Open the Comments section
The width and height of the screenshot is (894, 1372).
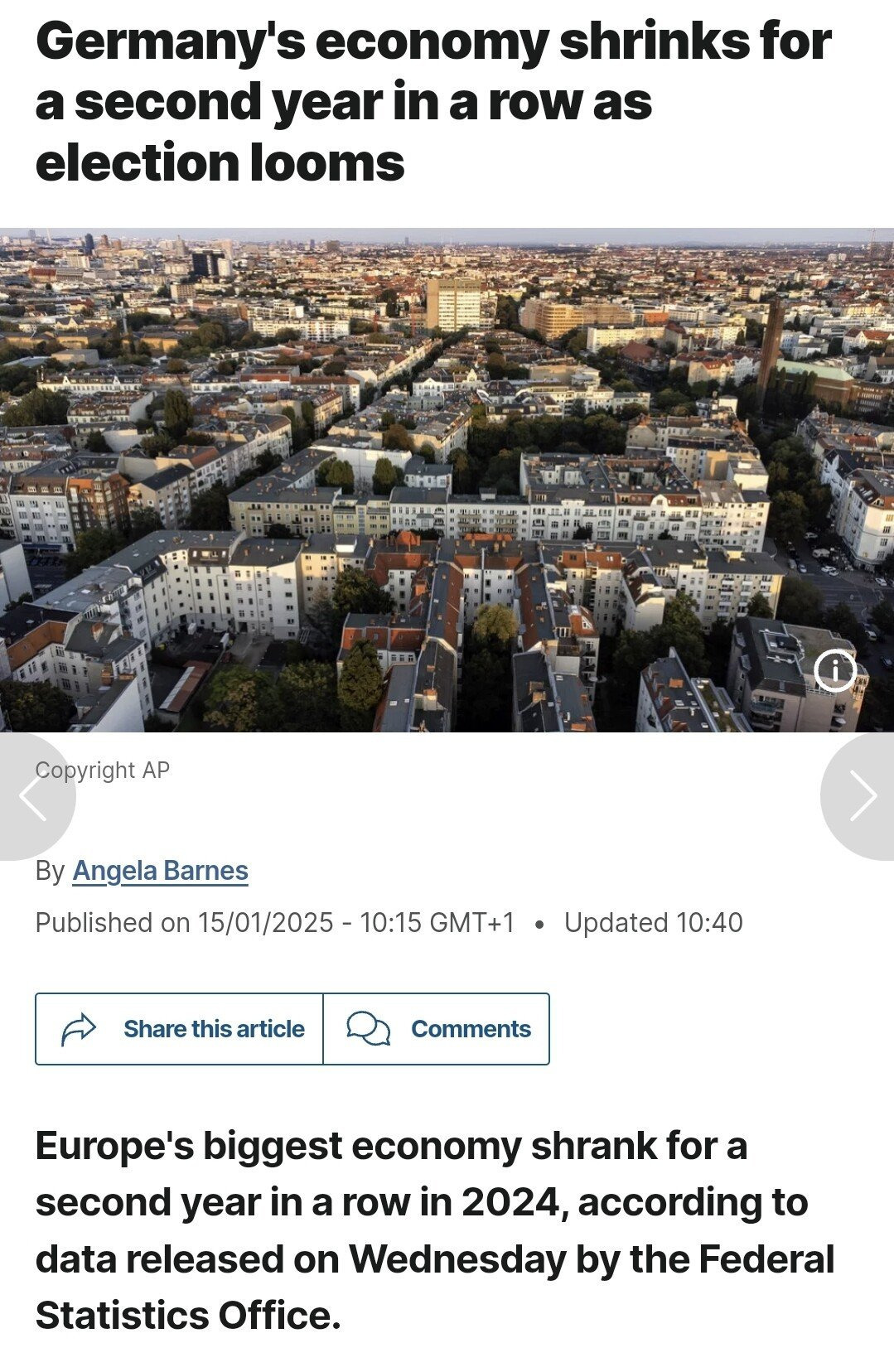coord(437,1029)
